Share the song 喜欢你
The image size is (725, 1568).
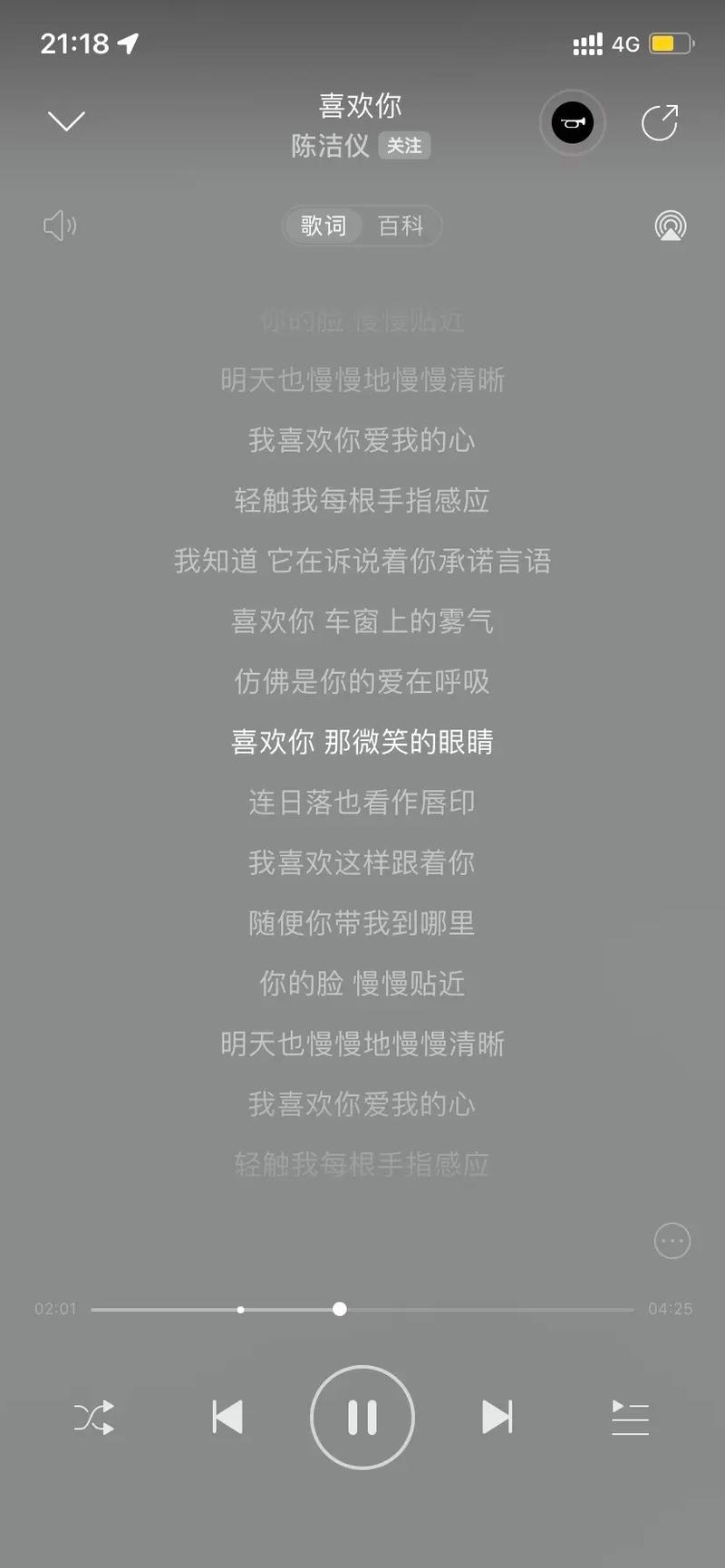[x=660, y=122]
